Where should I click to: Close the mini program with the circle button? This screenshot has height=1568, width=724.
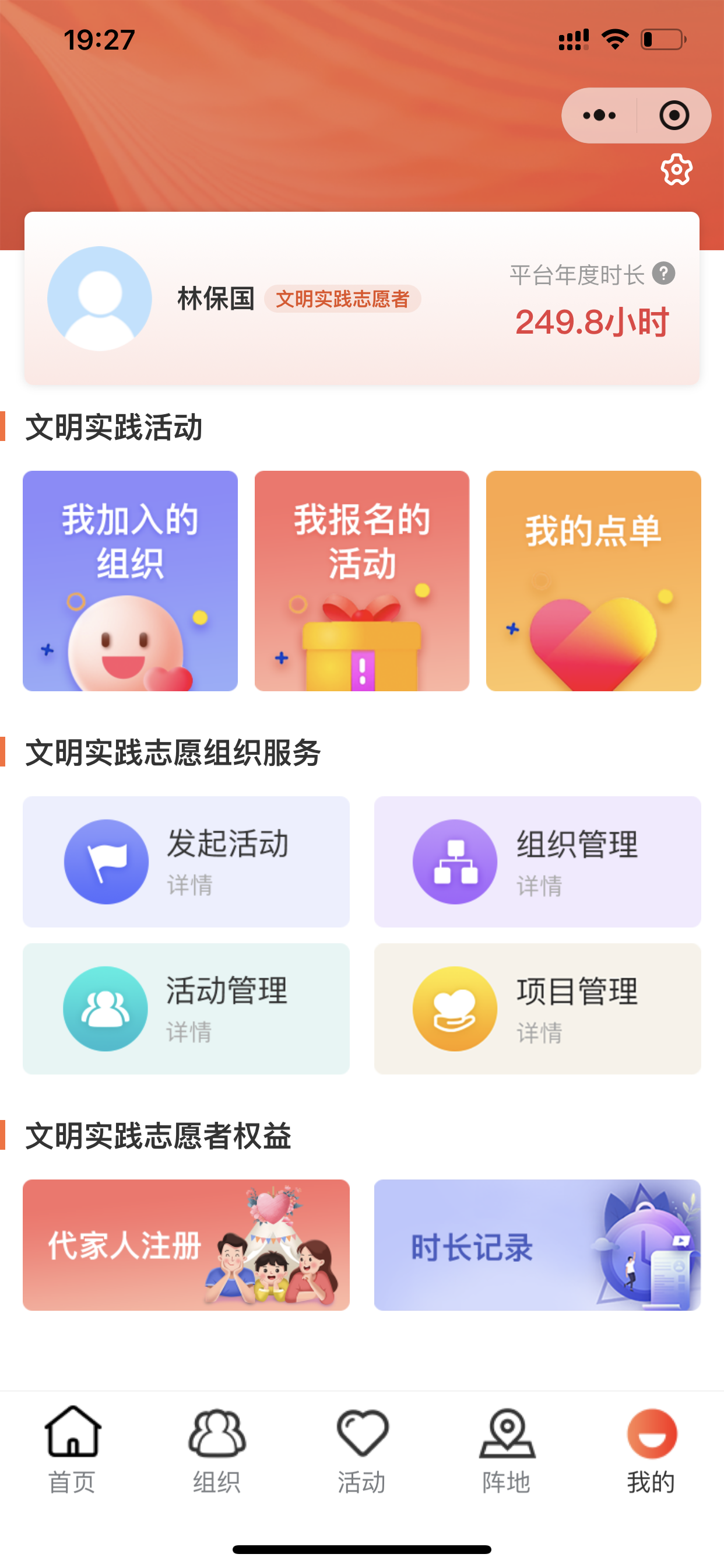click(x=674, y=115)
